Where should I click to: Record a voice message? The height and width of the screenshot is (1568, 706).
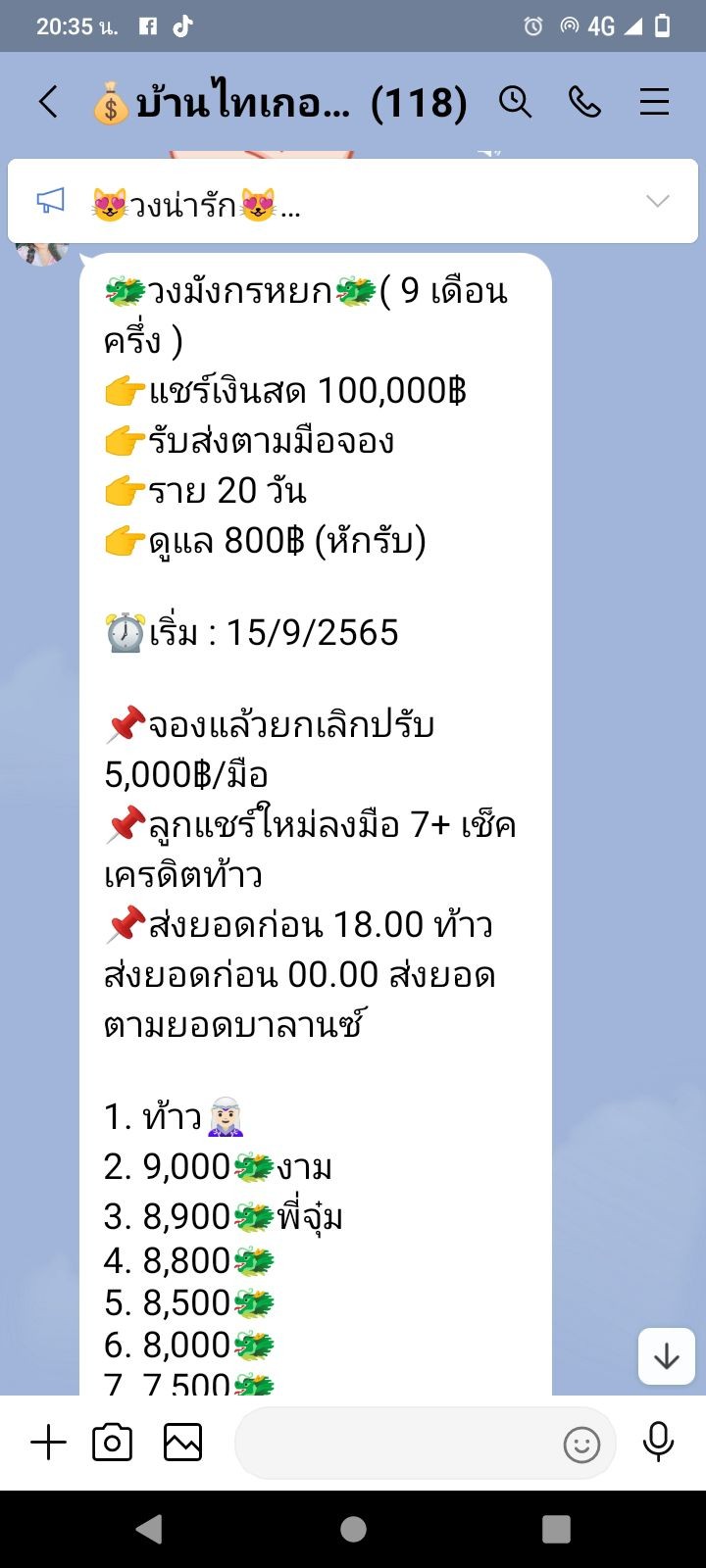click(658, 1443)
